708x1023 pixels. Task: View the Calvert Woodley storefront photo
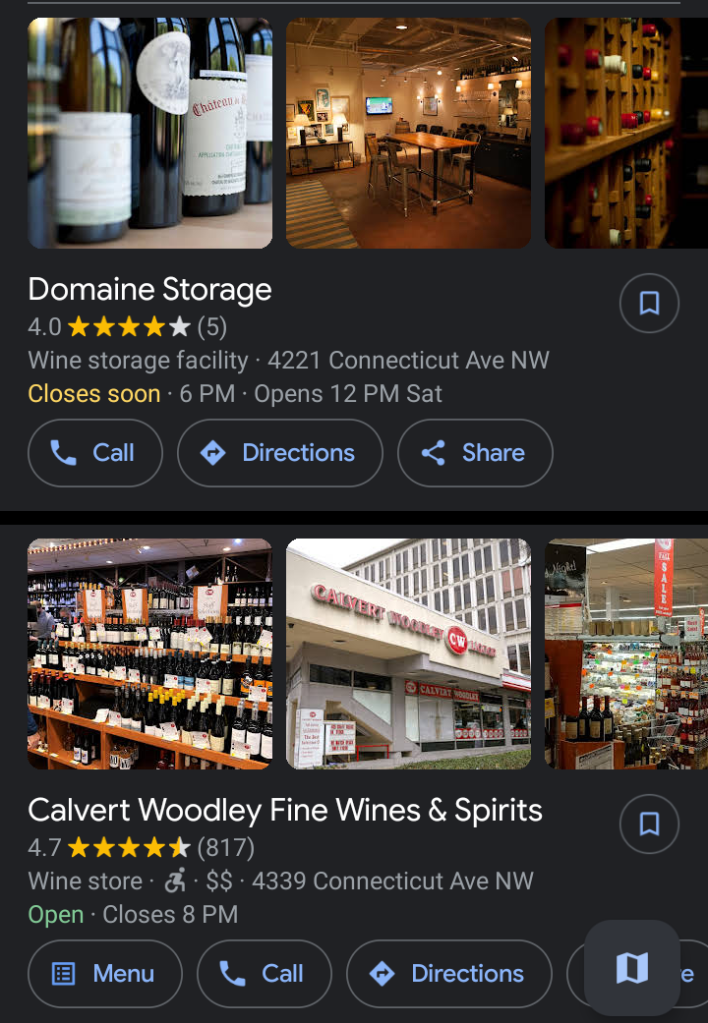pyautogui.click(x=408, y=654)
